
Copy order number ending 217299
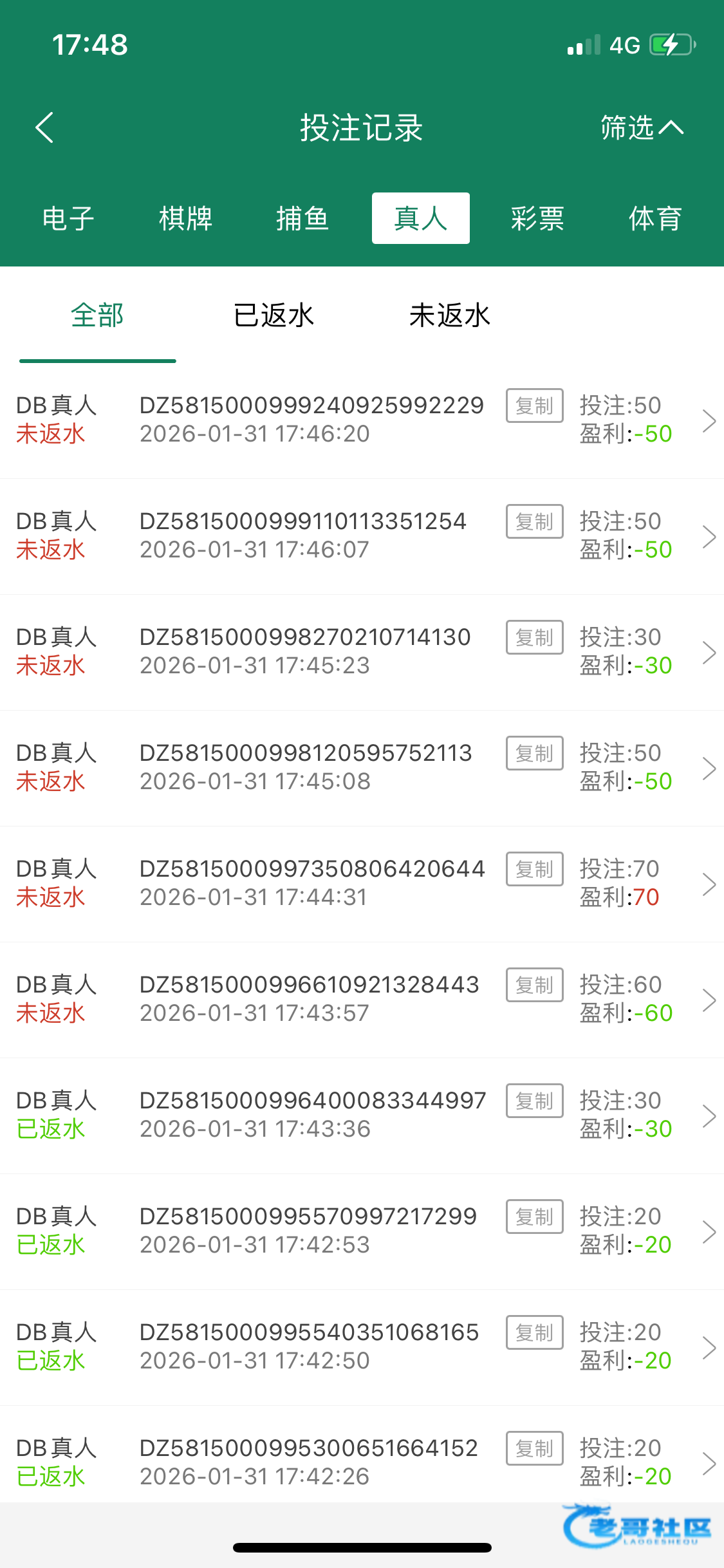pyautogui.click(x=534, y=1217)
